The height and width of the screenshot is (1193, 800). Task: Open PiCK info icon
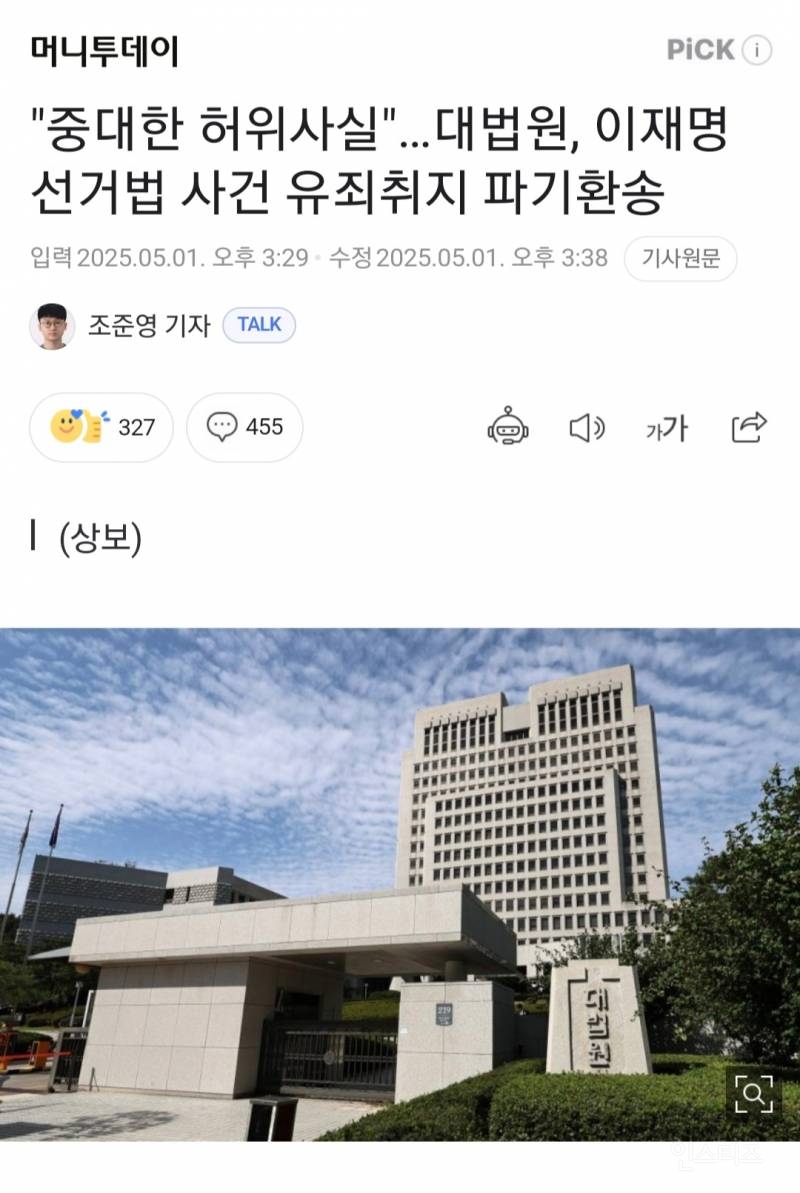pyautogui.click(x=758, y=50)
